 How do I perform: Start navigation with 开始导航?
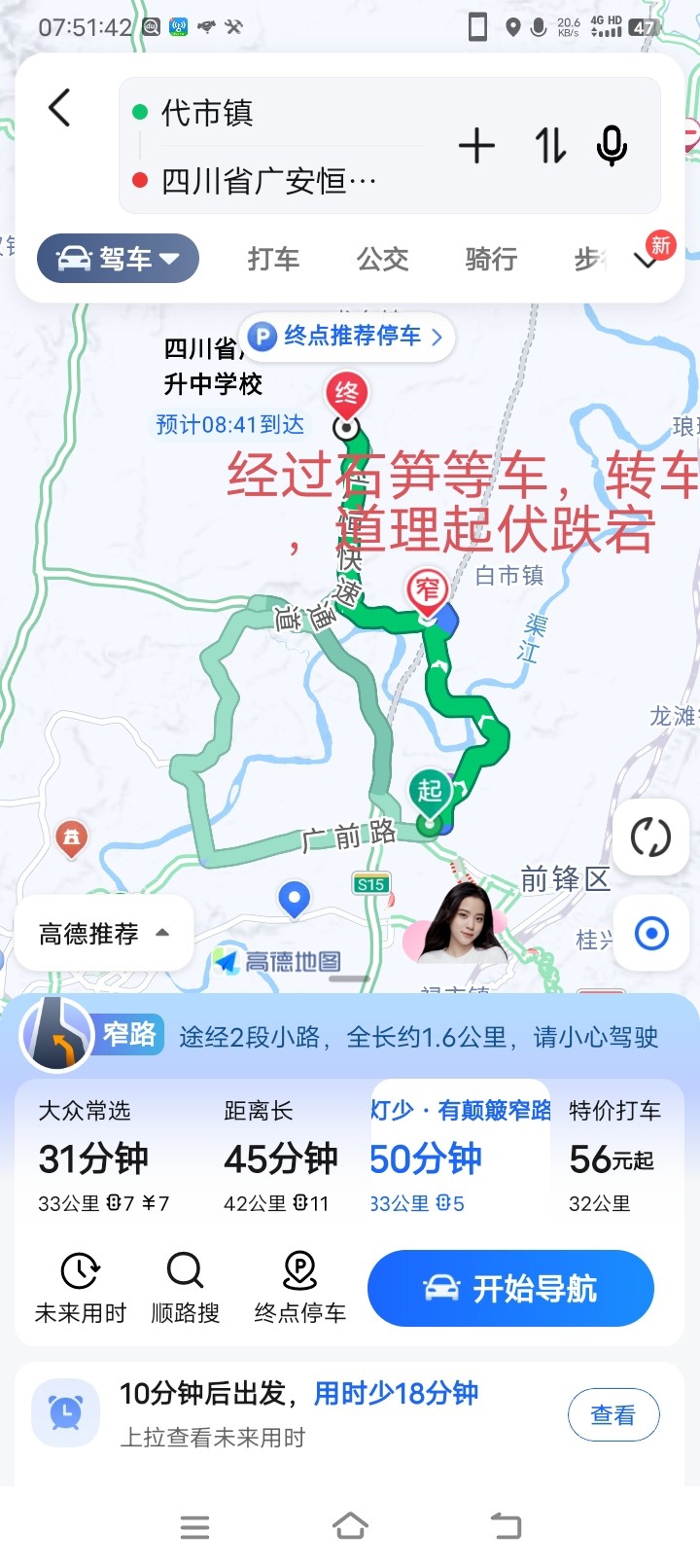(x=510, y=1289)
